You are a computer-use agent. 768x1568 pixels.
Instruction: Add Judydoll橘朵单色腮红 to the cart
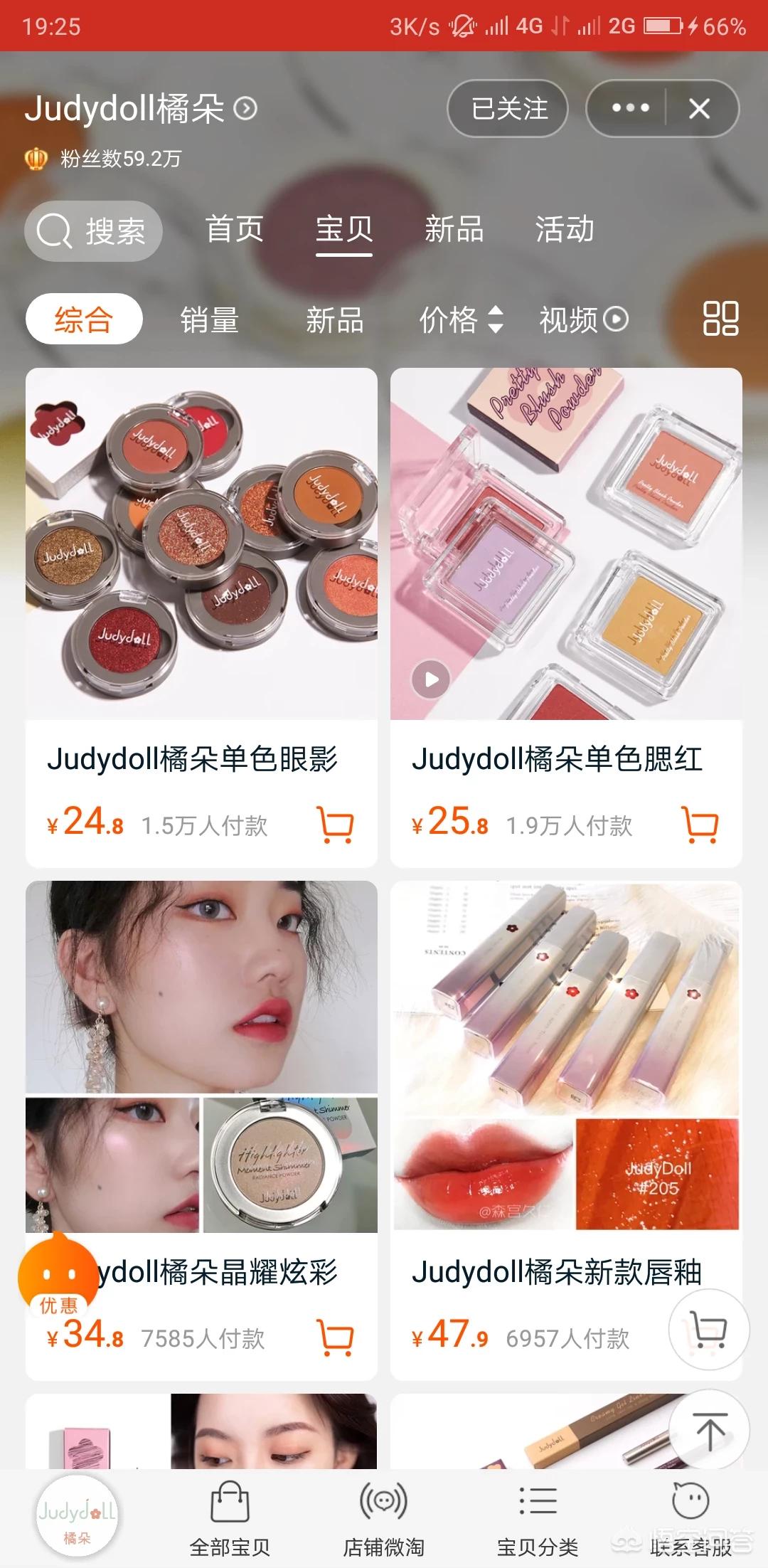click(x=700, y=825)
